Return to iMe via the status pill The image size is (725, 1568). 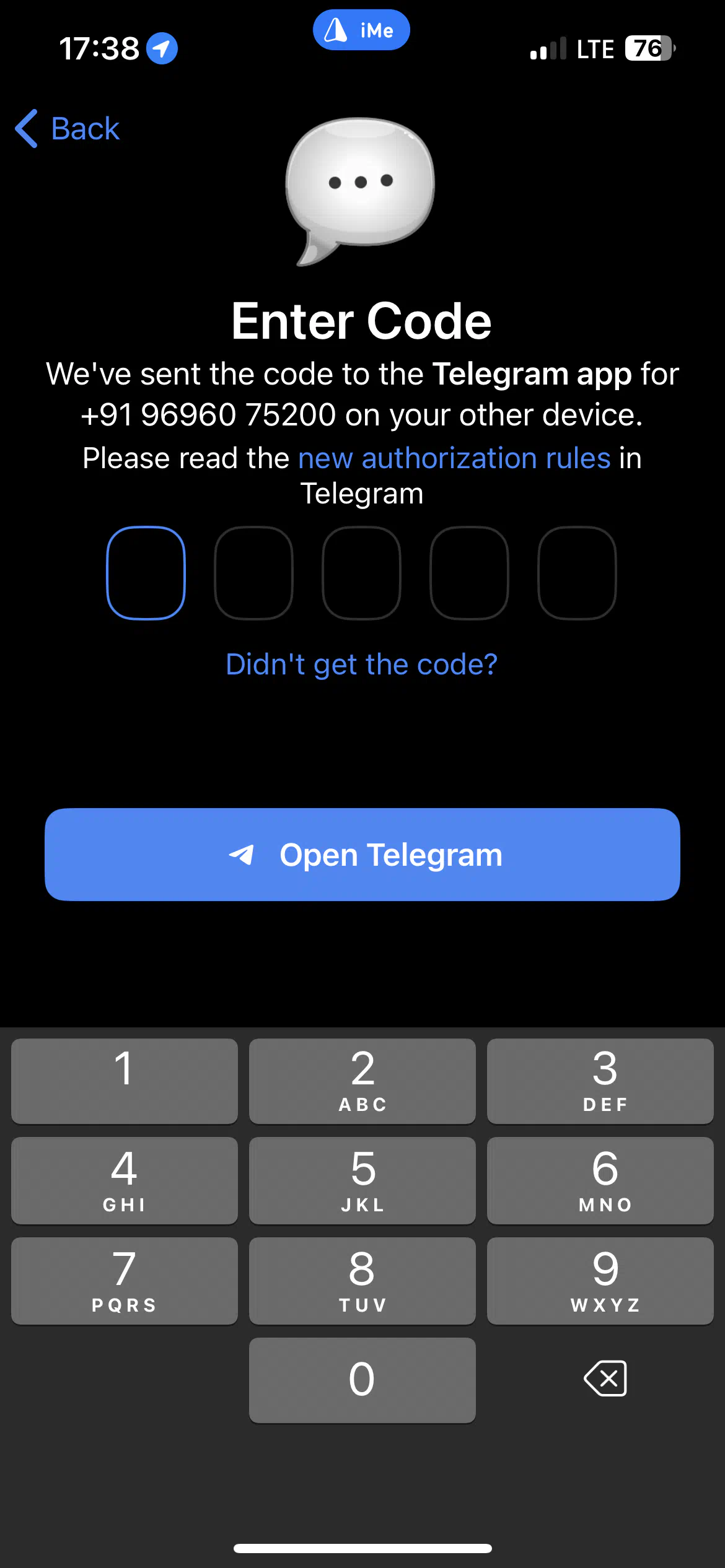tap(361, 30)
